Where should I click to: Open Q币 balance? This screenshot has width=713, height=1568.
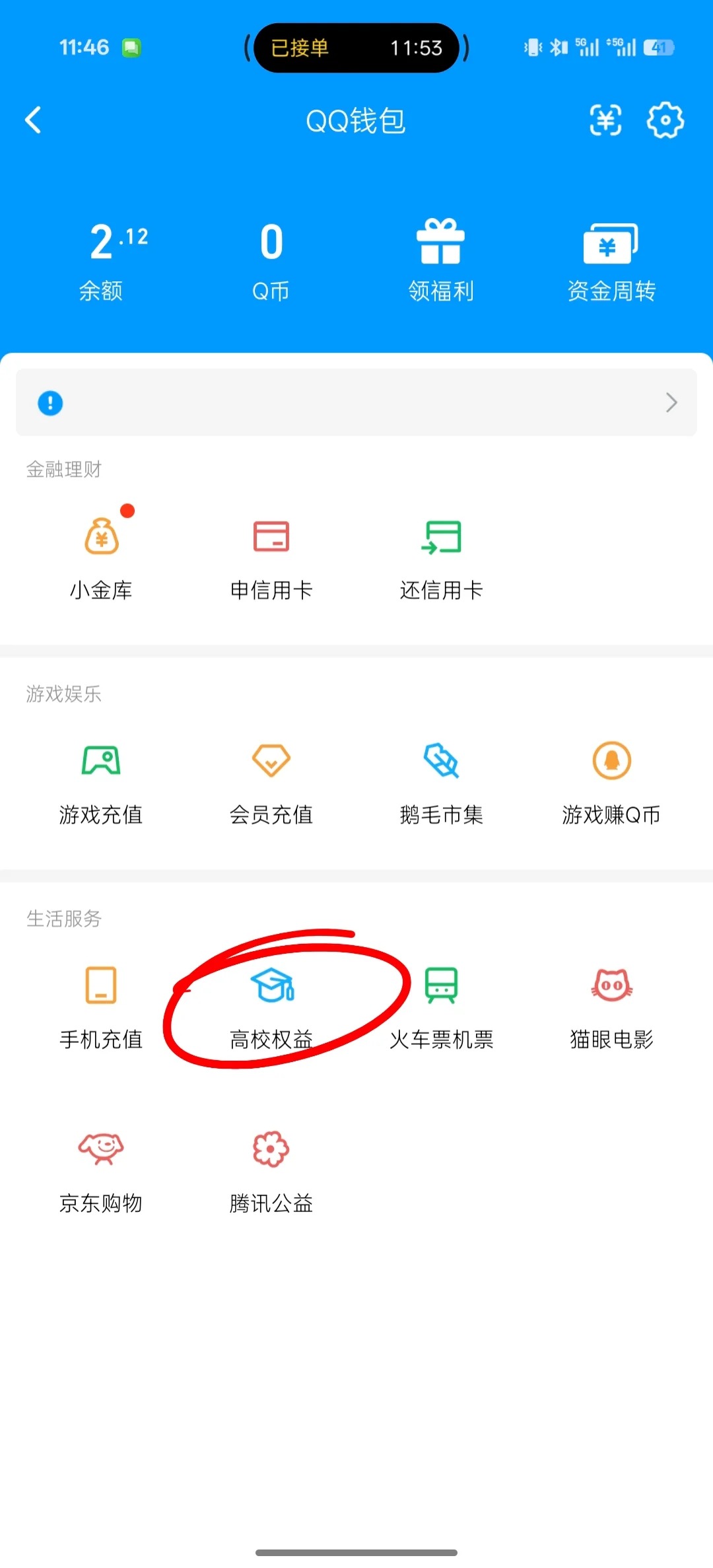coord(271,261)
